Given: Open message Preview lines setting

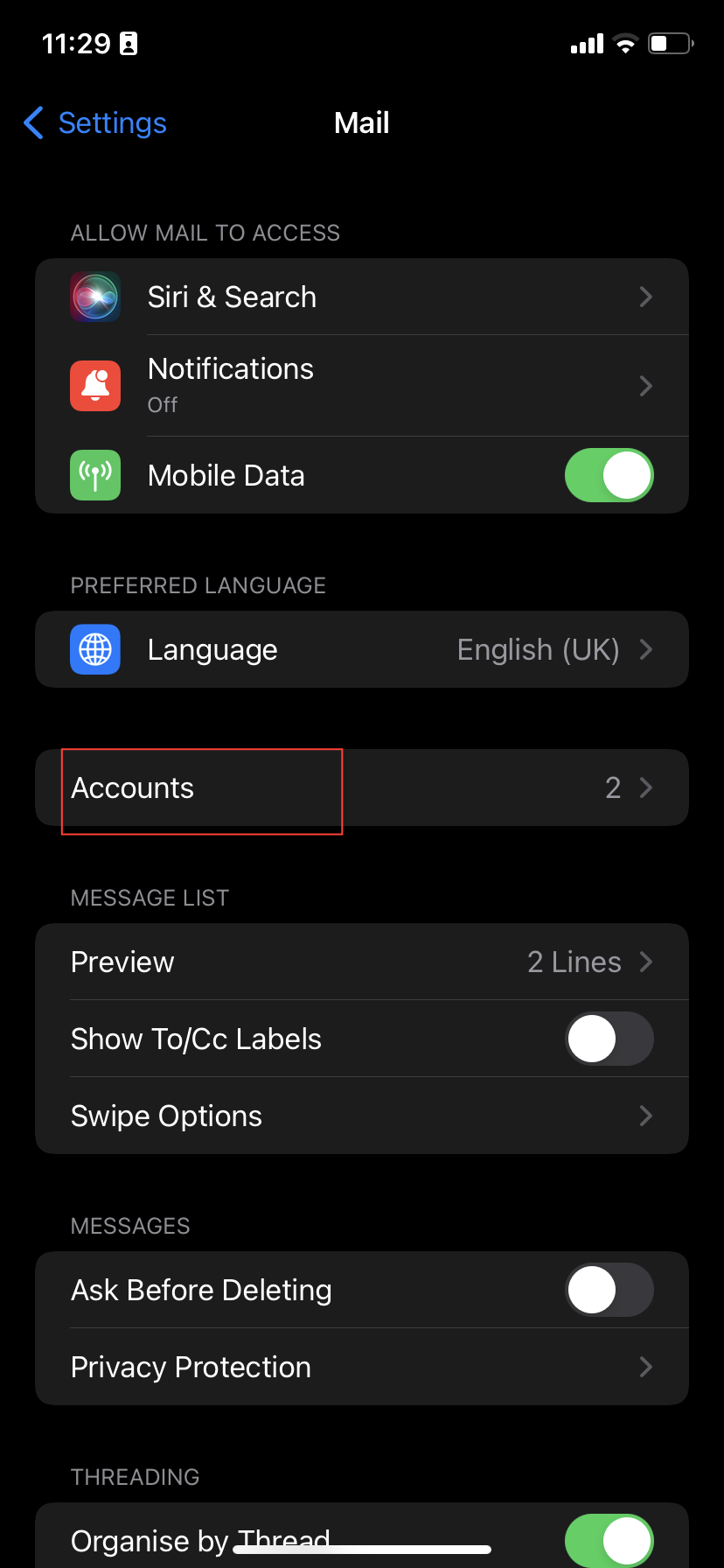Looking at the screenshot, I should pyautogui.click(x=362, y=962).
